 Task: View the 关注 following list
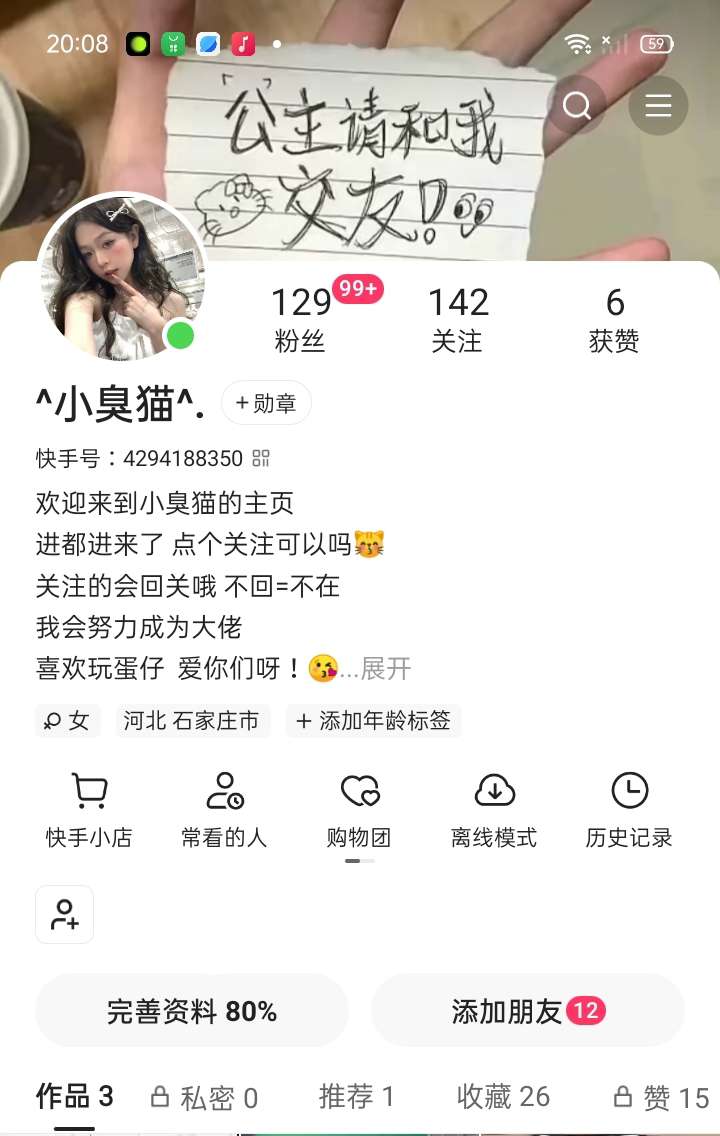pos(458,319)
